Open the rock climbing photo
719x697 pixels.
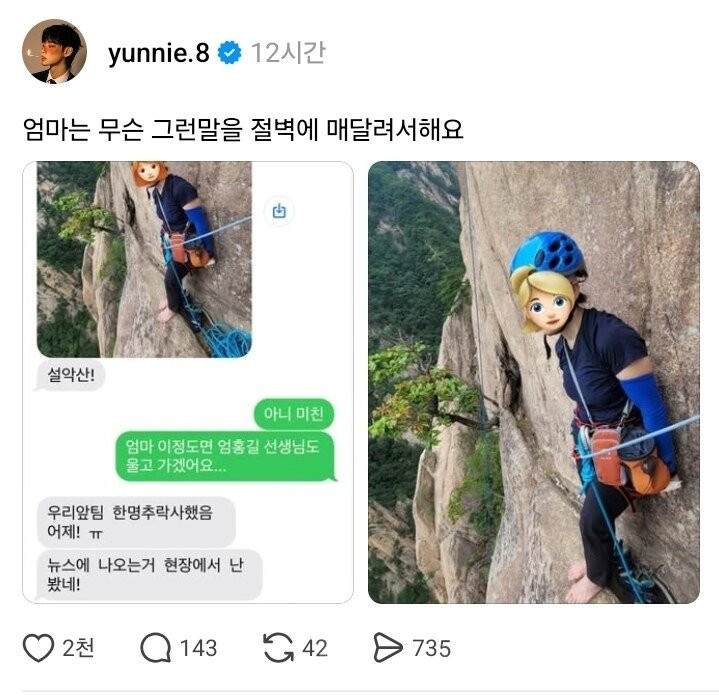pyautogui.click(x=533, y=382)
